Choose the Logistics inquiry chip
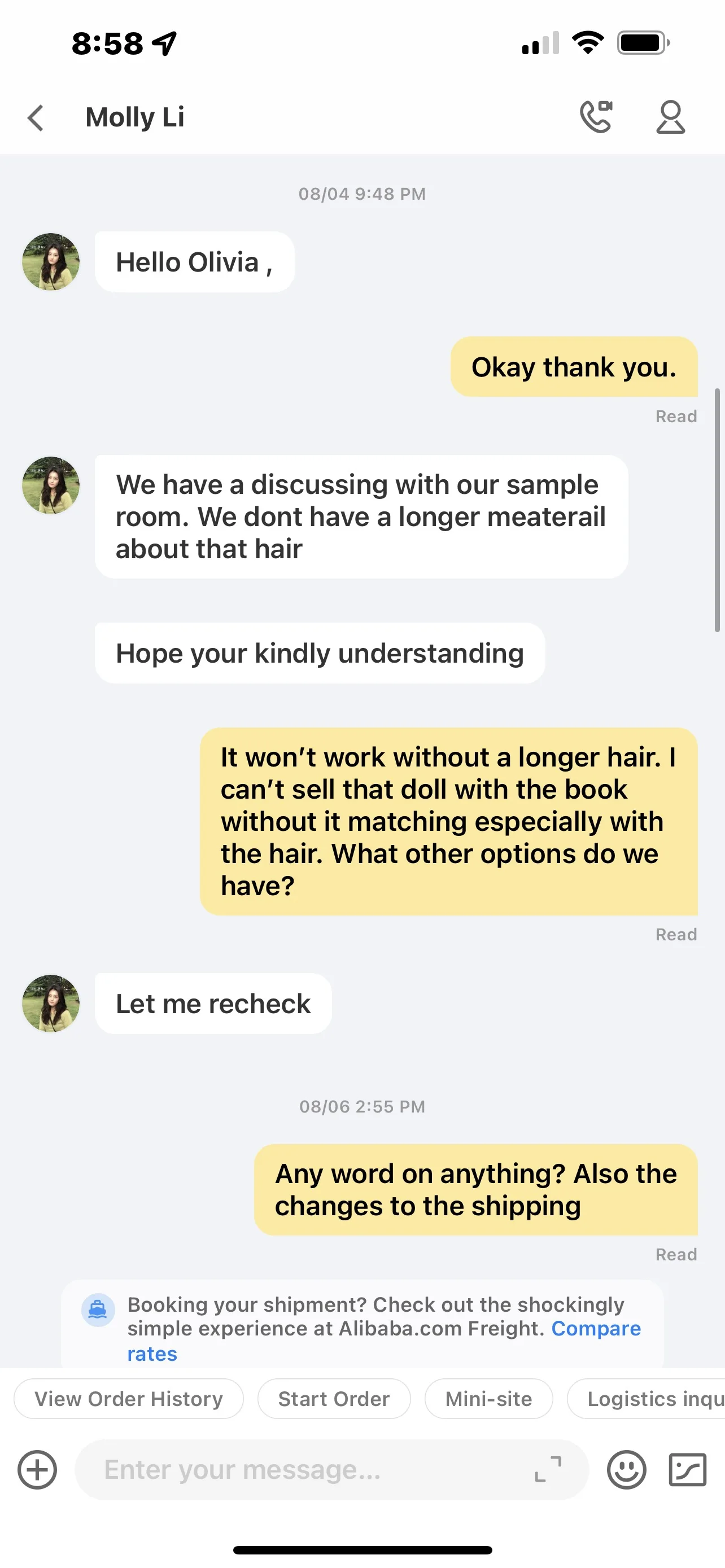The height and width of the screenshot is (1568, 725). 647,1399
